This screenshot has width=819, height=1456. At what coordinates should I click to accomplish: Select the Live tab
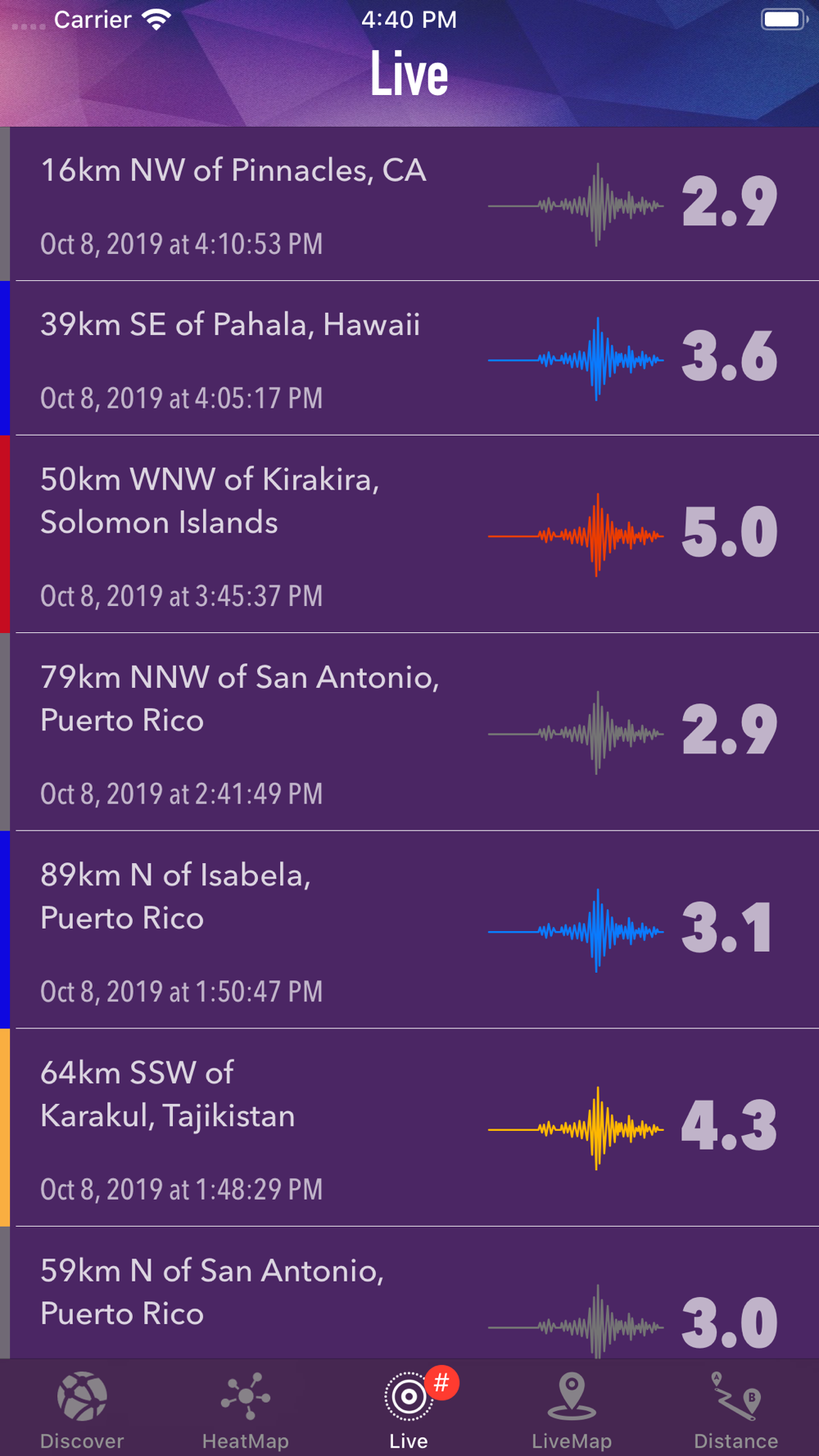pos(409,1410)
